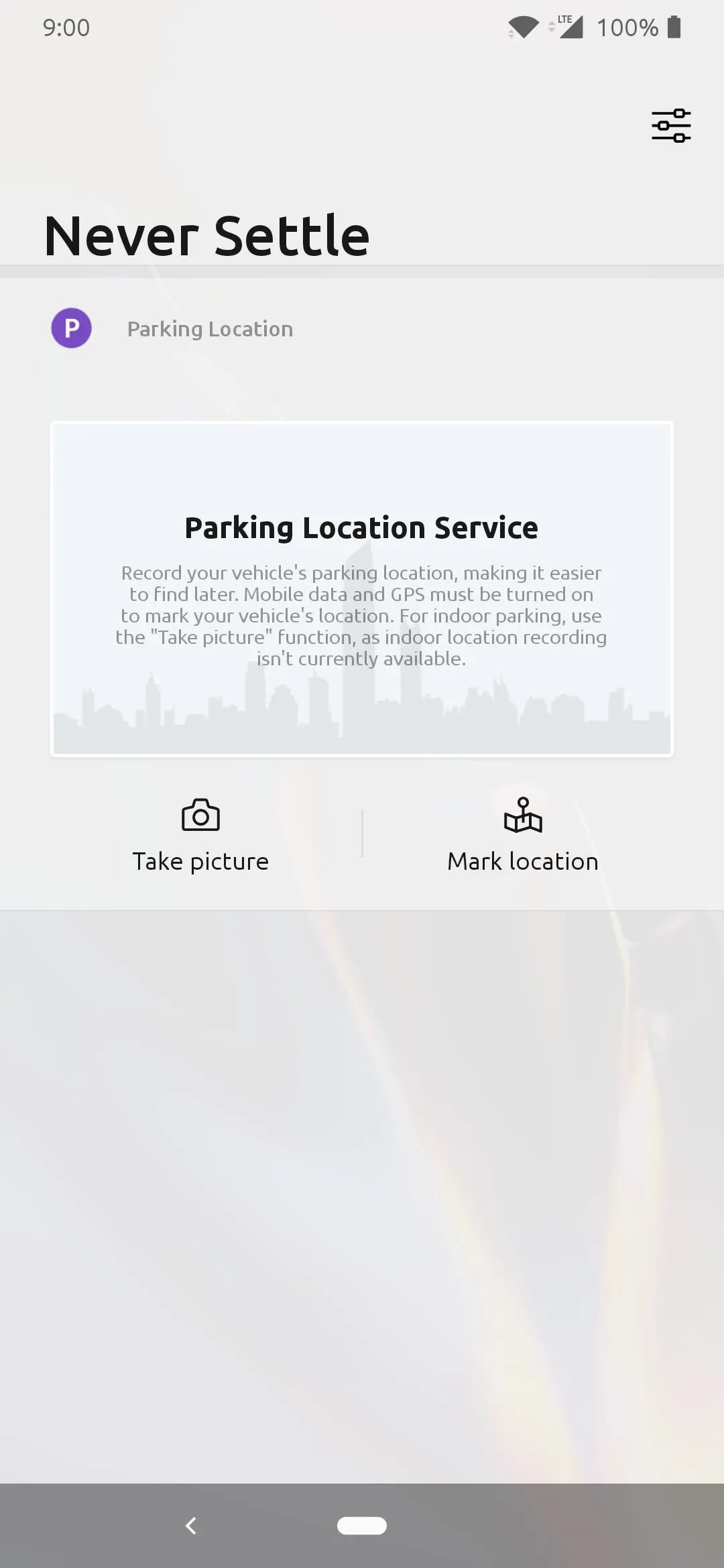
Task: Tap Take picture to photograph parking spot
Action: [x=200, y=835]
